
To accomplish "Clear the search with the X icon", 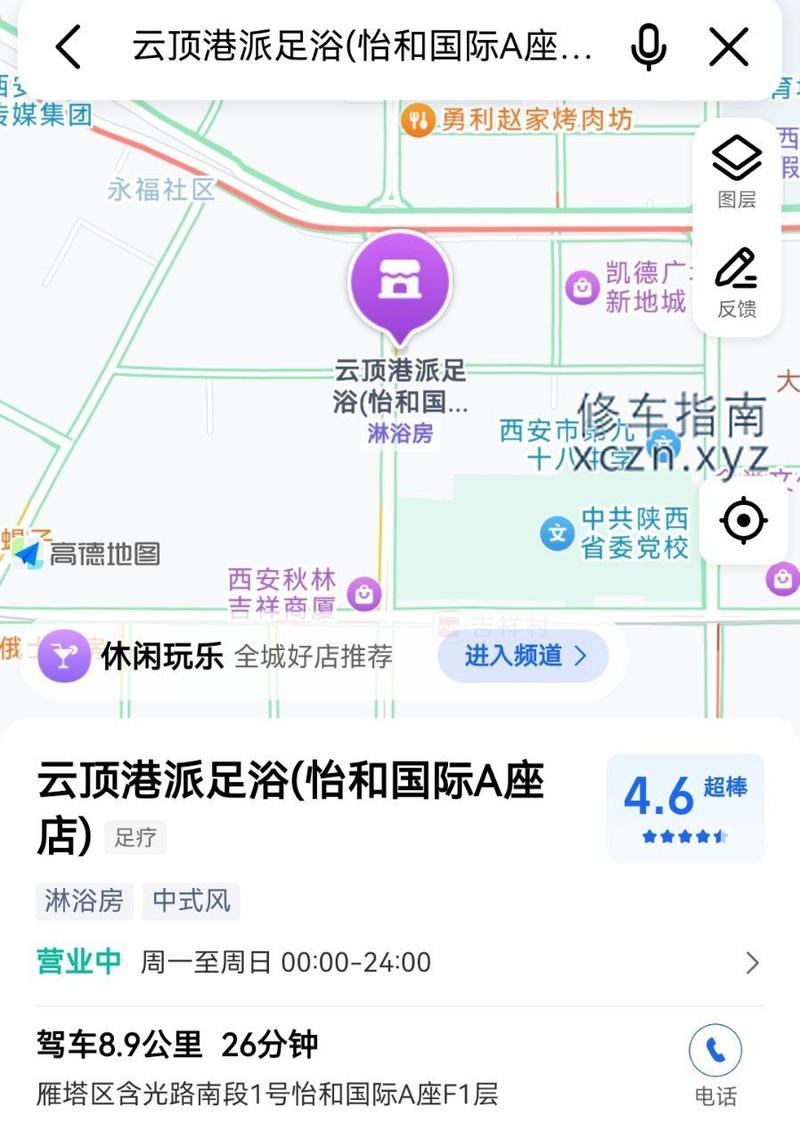I will pyautogui.click(x=729, y=47).
